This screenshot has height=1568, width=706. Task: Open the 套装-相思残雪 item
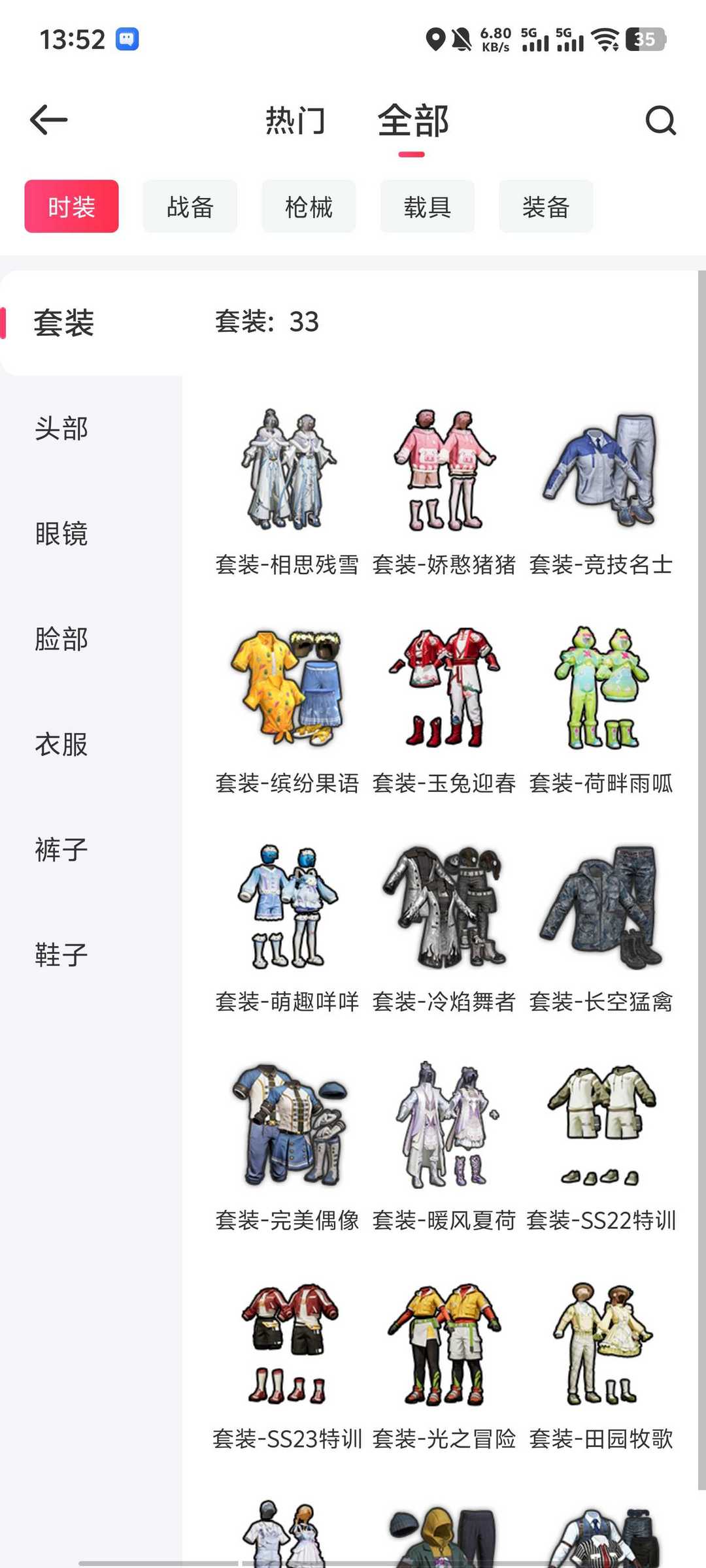click(288, 490)
